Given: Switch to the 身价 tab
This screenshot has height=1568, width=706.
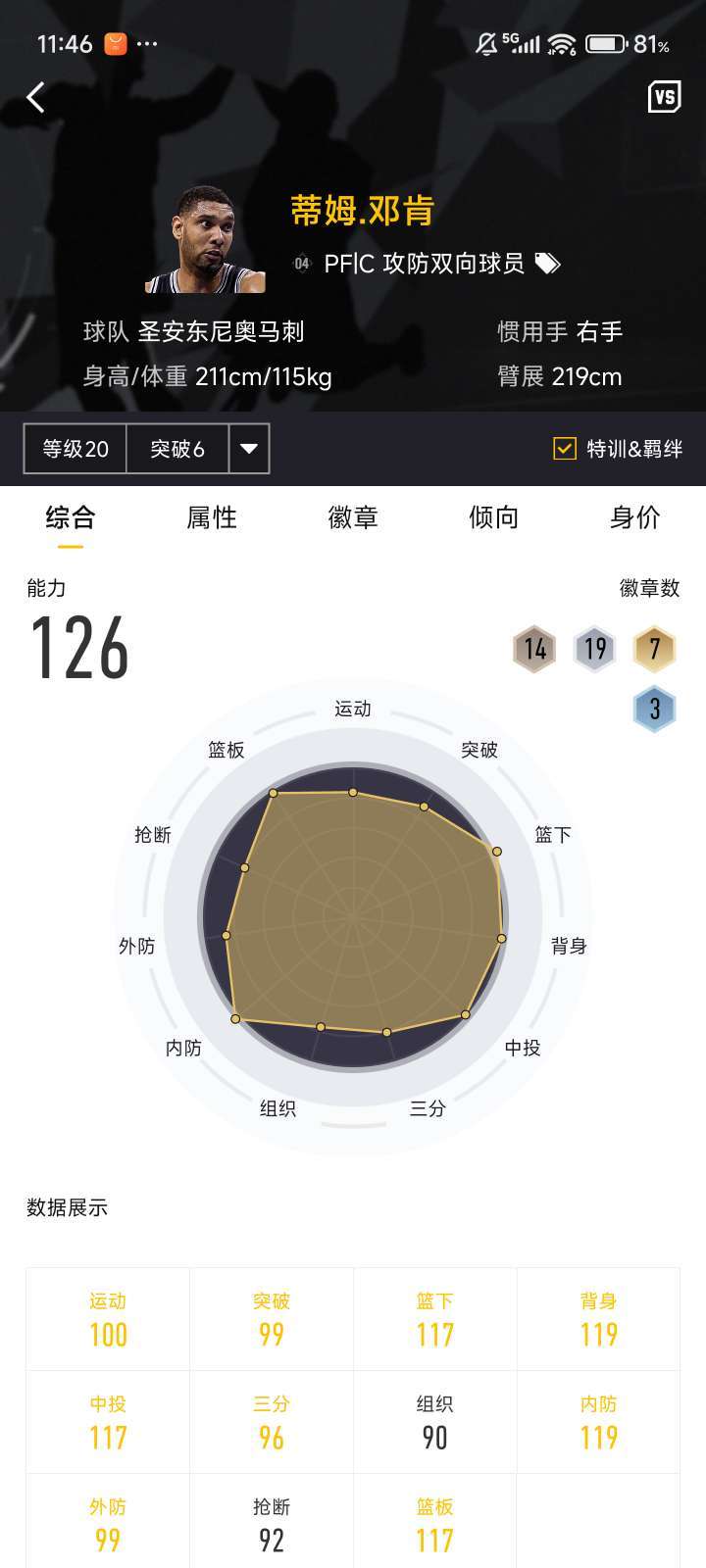Looking at the screenshot, I should (635, 517).
